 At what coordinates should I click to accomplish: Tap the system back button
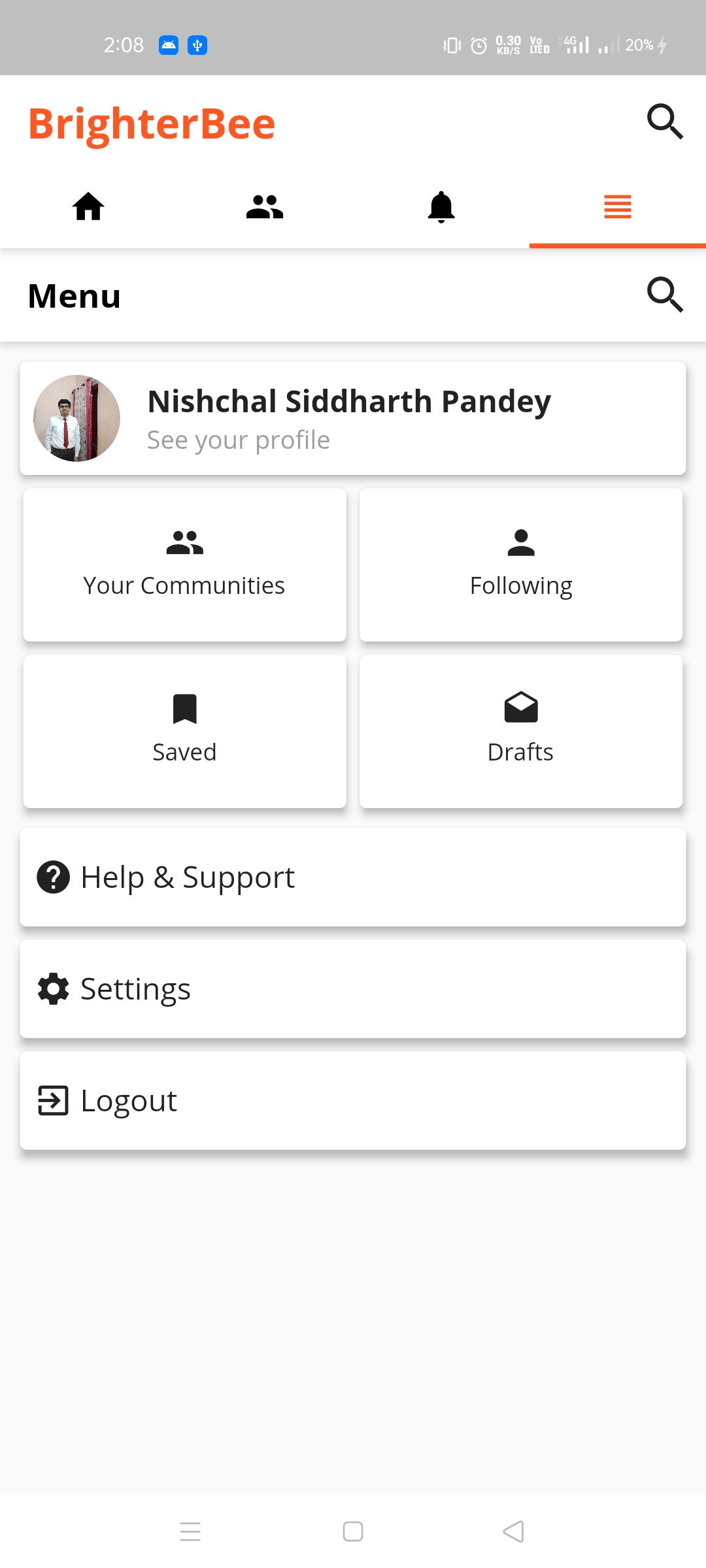[514, 1531]
